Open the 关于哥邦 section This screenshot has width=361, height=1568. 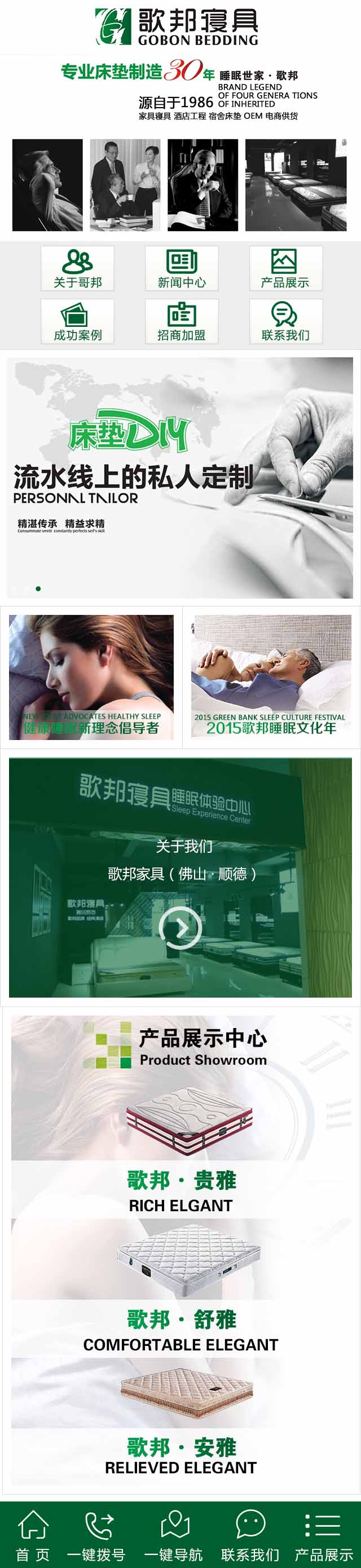(x=77, y=268)
